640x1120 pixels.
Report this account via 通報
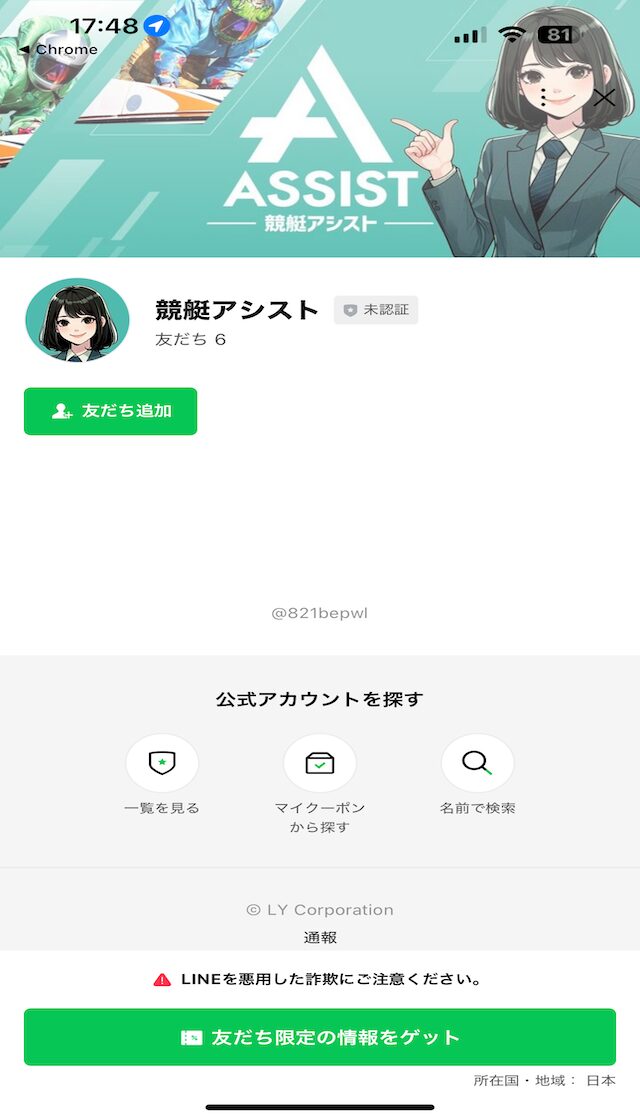[x=320, y=937]
